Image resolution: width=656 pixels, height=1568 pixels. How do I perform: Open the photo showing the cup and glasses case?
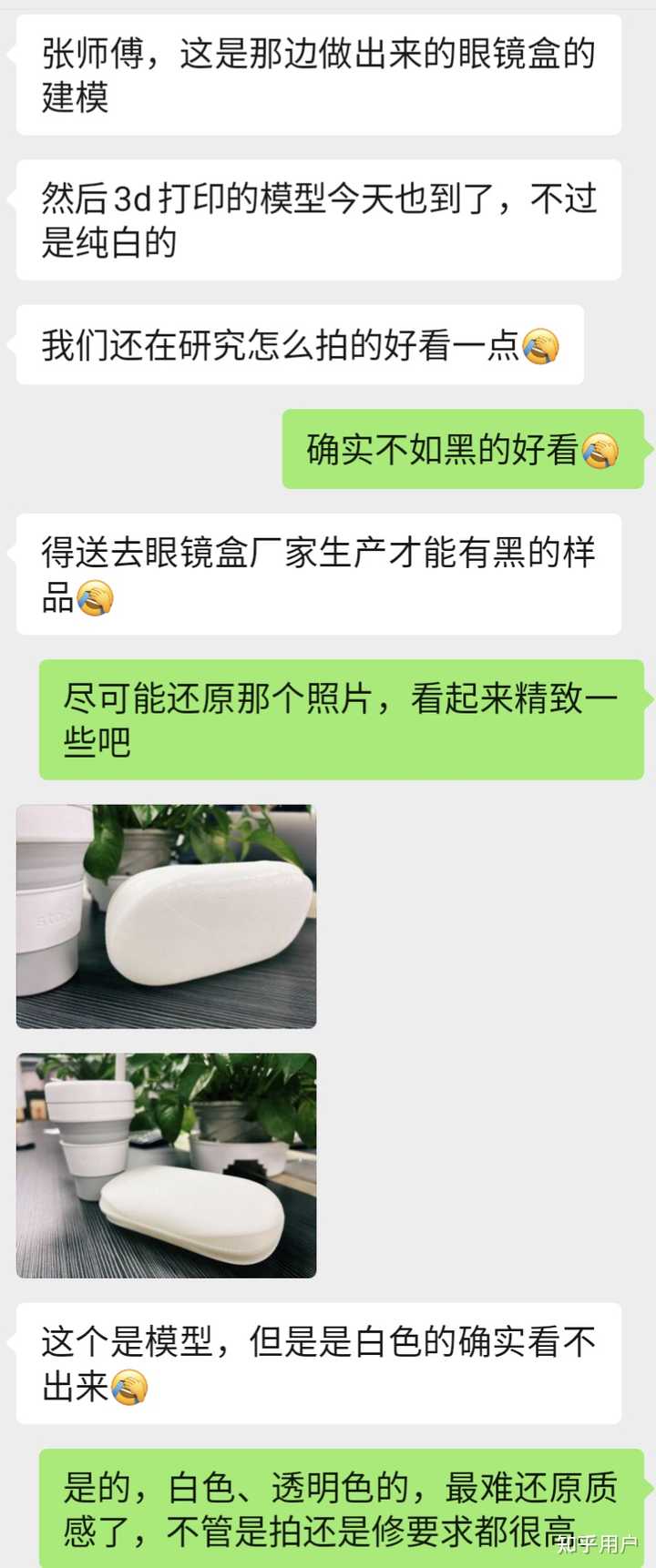tap(166, 1165)
